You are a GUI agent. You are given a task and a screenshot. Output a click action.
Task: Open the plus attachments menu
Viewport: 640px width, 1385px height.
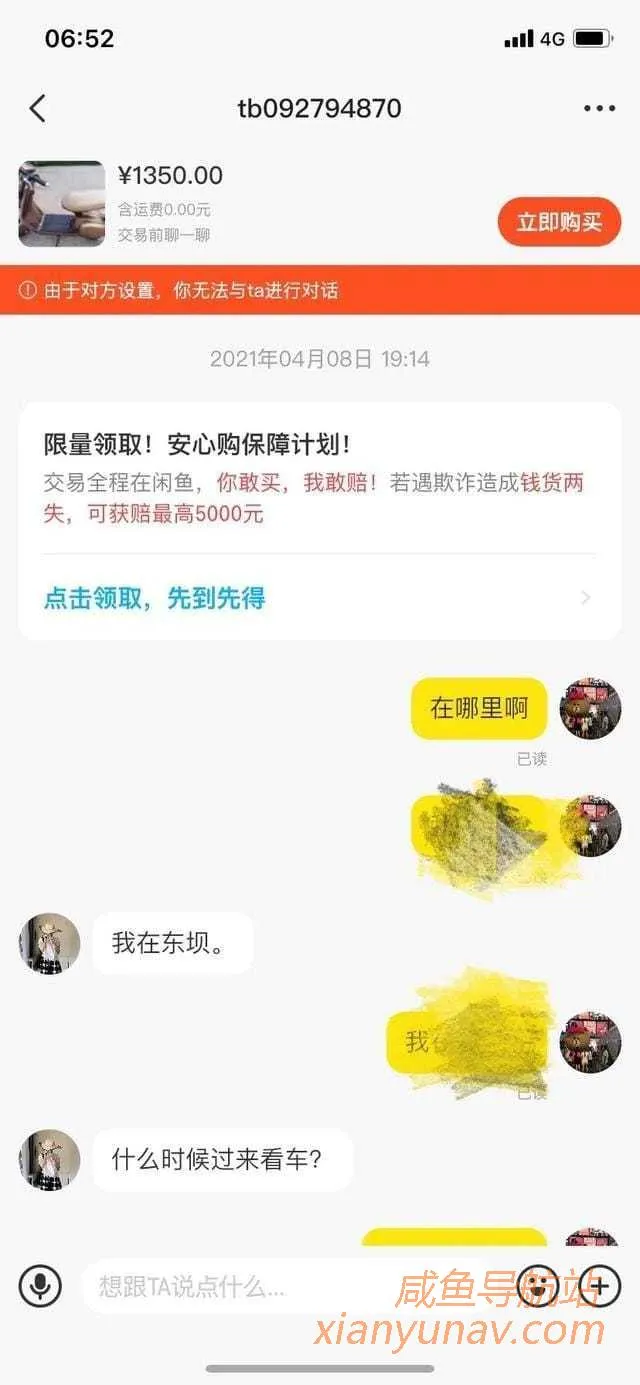click(599, 1285)
